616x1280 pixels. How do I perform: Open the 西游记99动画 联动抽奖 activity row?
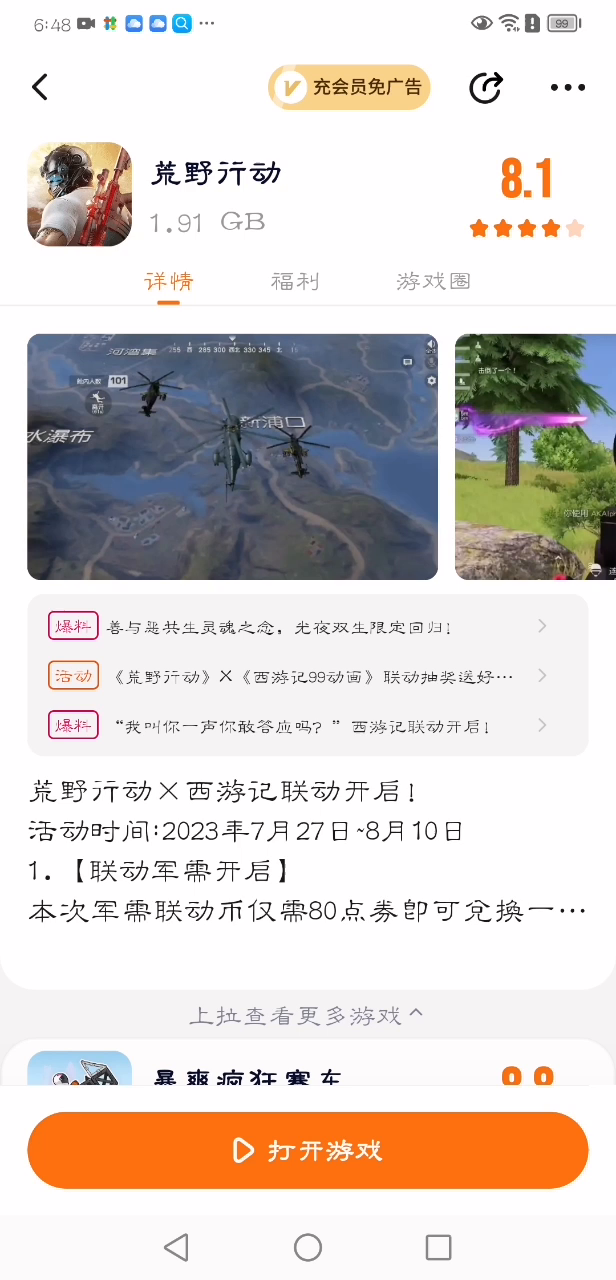(300, 676)
